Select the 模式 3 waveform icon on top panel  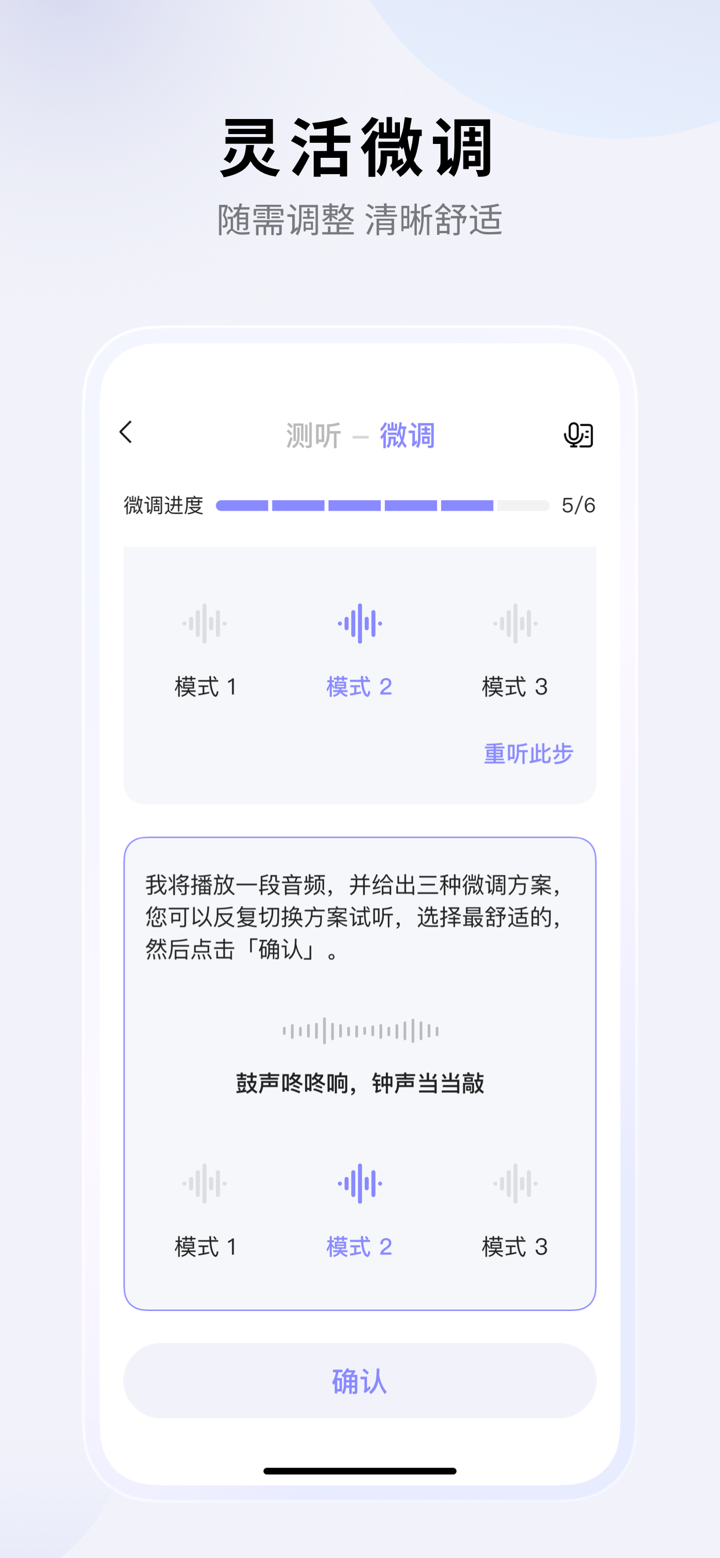[515, 622]
